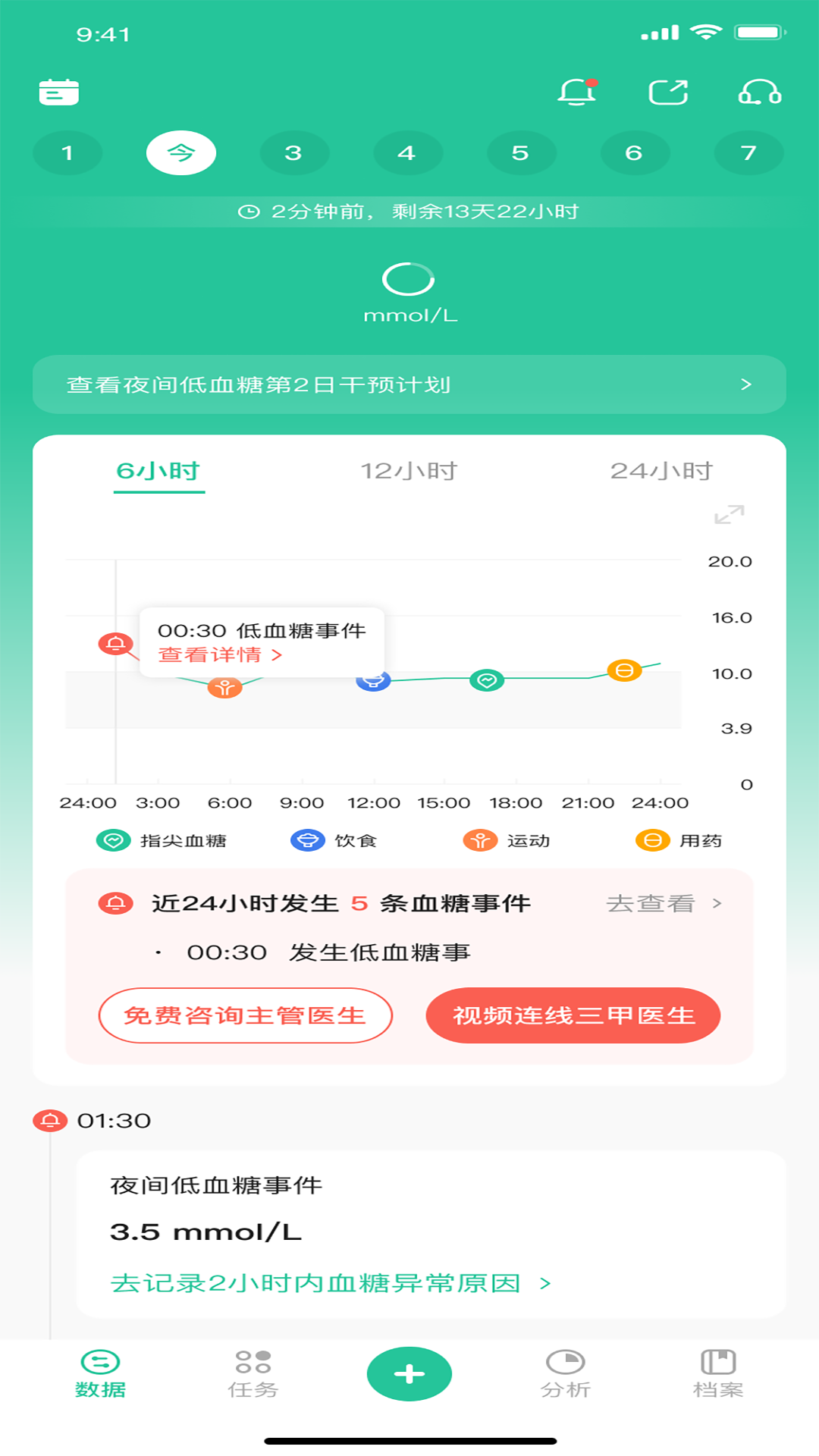The height and width of the screenshot is (1456, 819).
Task: Switch to the 24小时 chart tab
Action: tap(661, 471)
